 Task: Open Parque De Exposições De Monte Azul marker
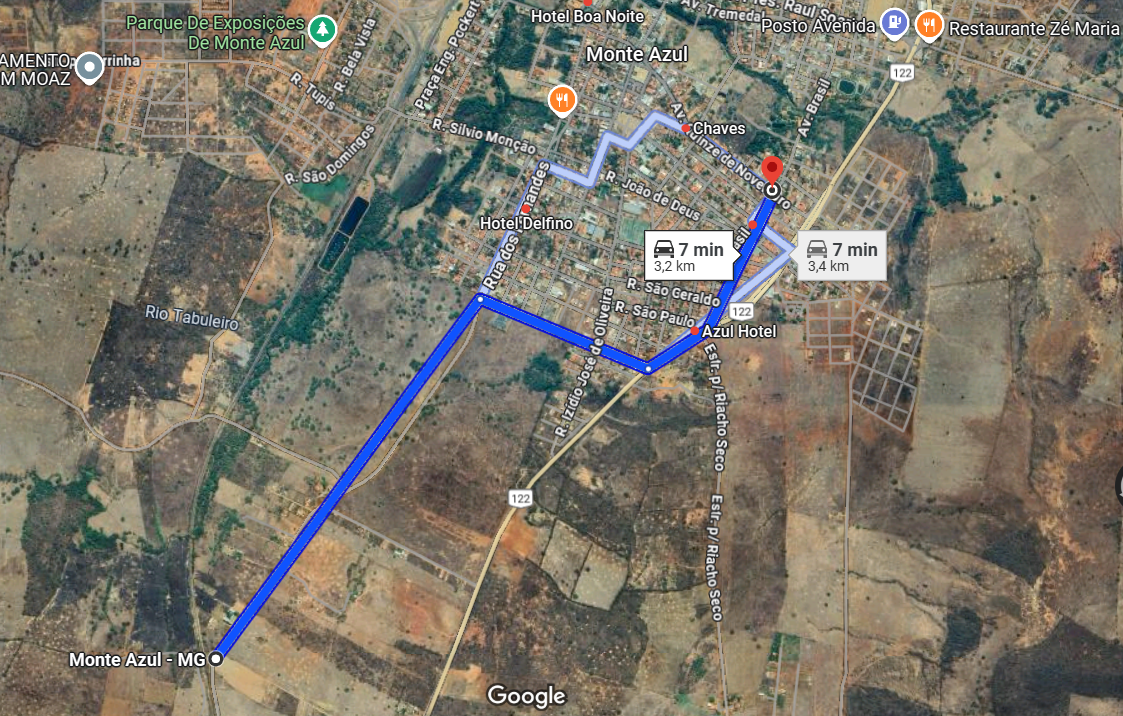coord(321,31)
